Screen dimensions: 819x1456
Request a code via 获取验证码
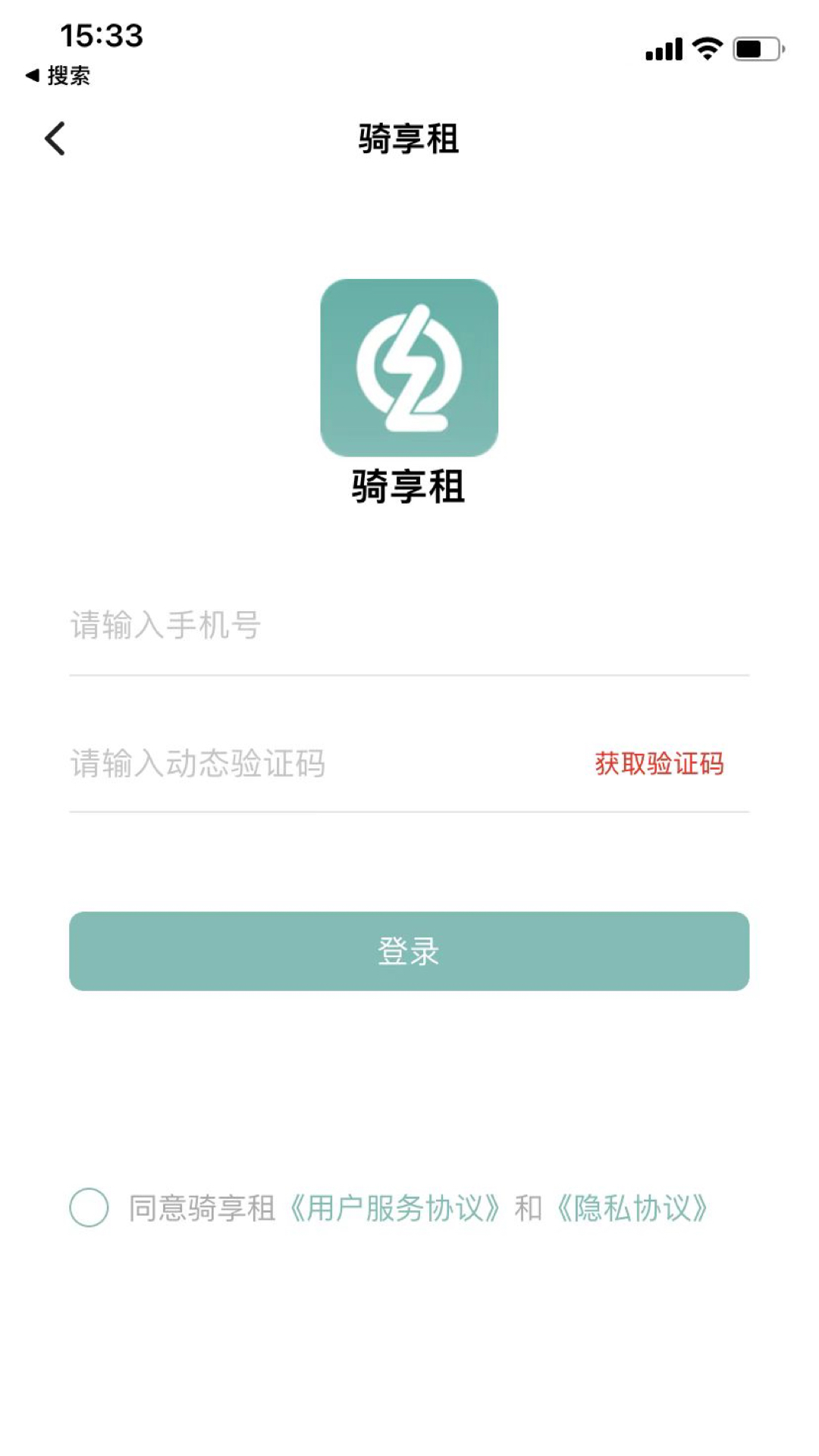pyautogui.click(x=661, y=766)
